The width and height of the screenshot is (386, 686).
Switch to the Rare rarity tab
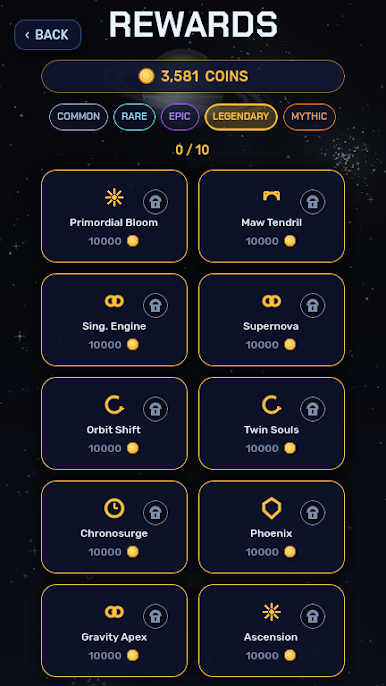134,117
